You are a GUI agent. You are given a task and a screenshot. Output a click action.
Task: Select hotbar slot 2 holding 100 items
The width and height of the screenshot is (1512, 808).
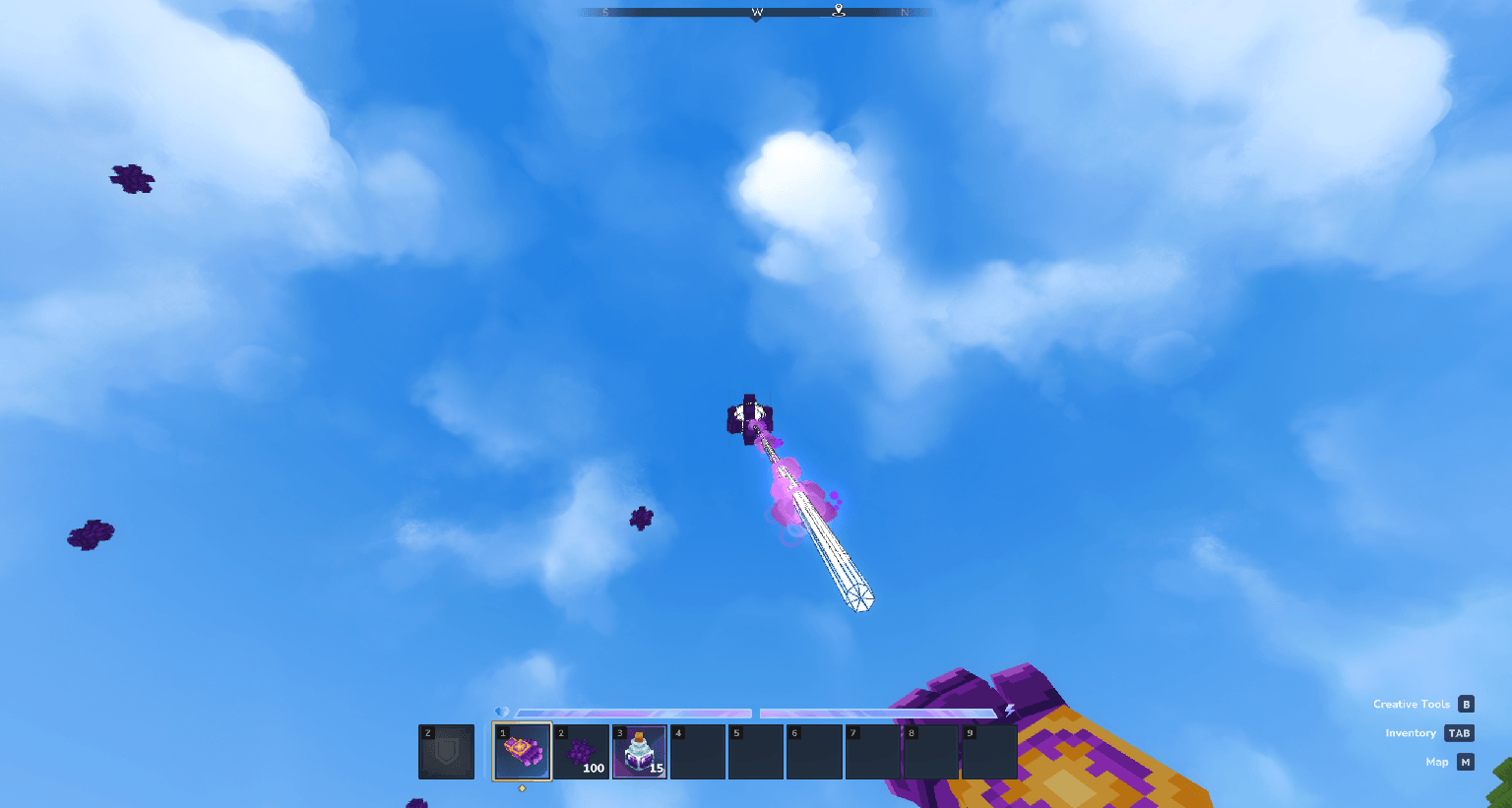[x=581, y=752]
